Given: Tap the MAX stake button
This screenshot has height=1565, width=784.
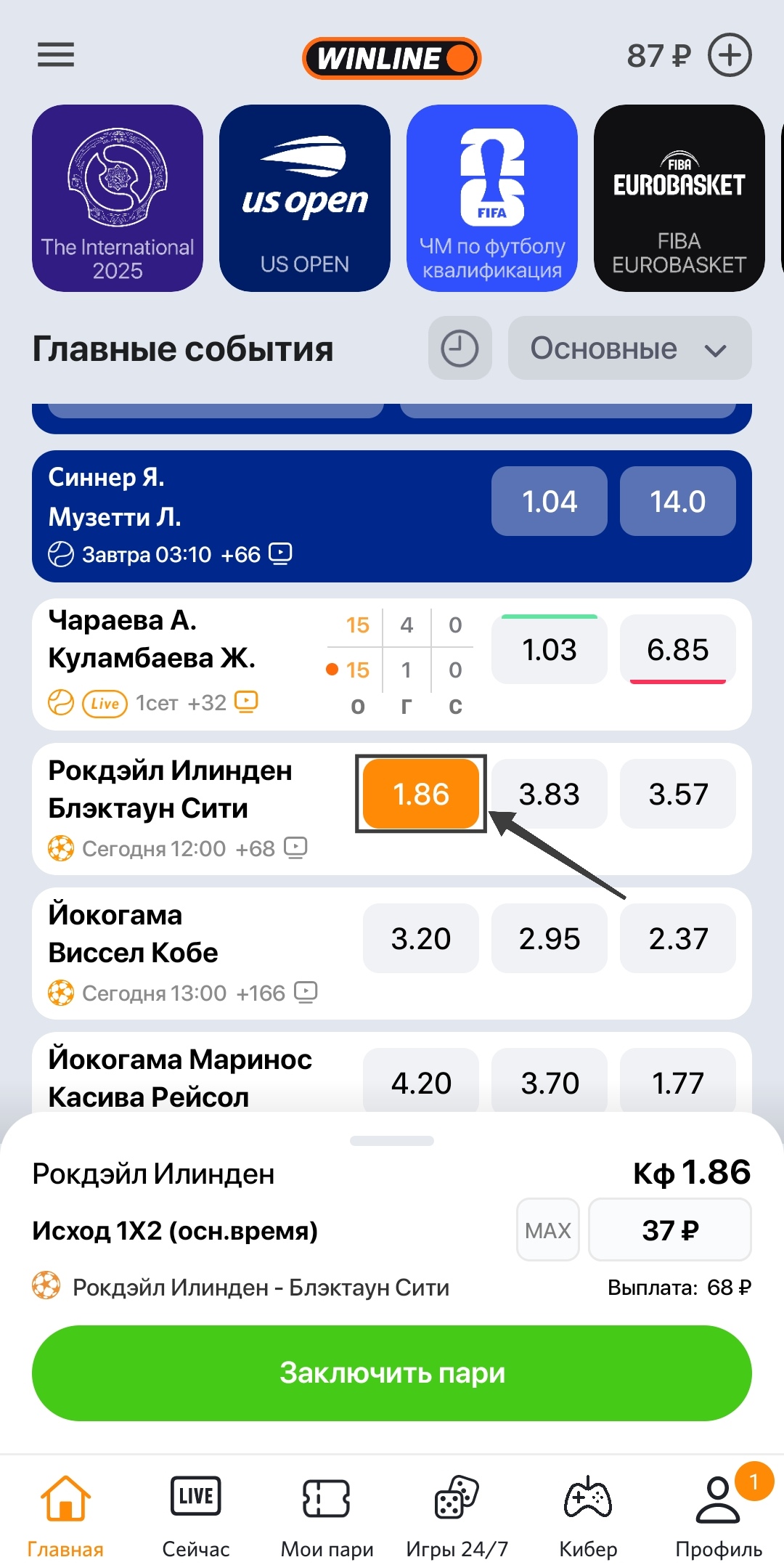Looking at the screenshot, I should point(547,1229).
